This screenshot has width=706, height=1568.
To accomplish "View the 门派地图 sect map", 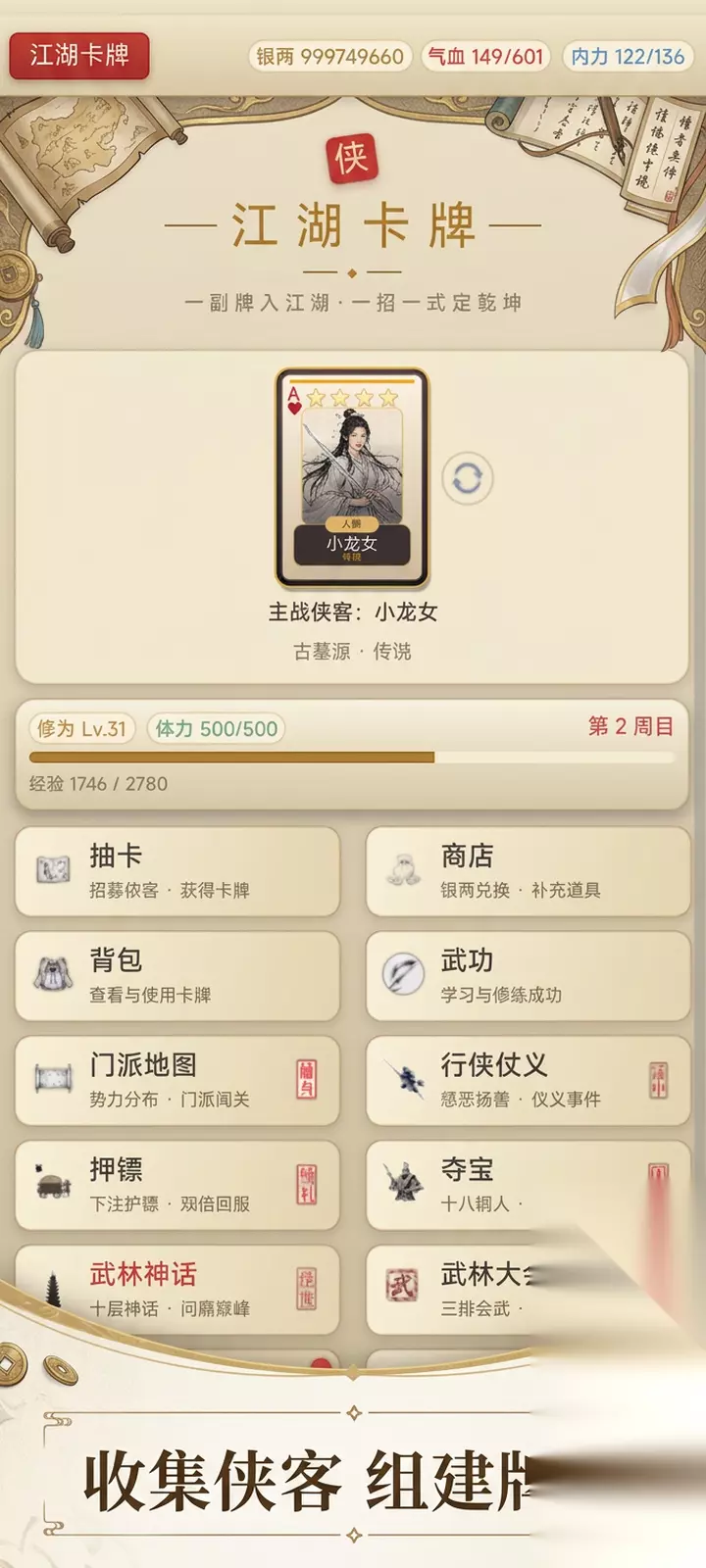I will (x=177, y=1081).
